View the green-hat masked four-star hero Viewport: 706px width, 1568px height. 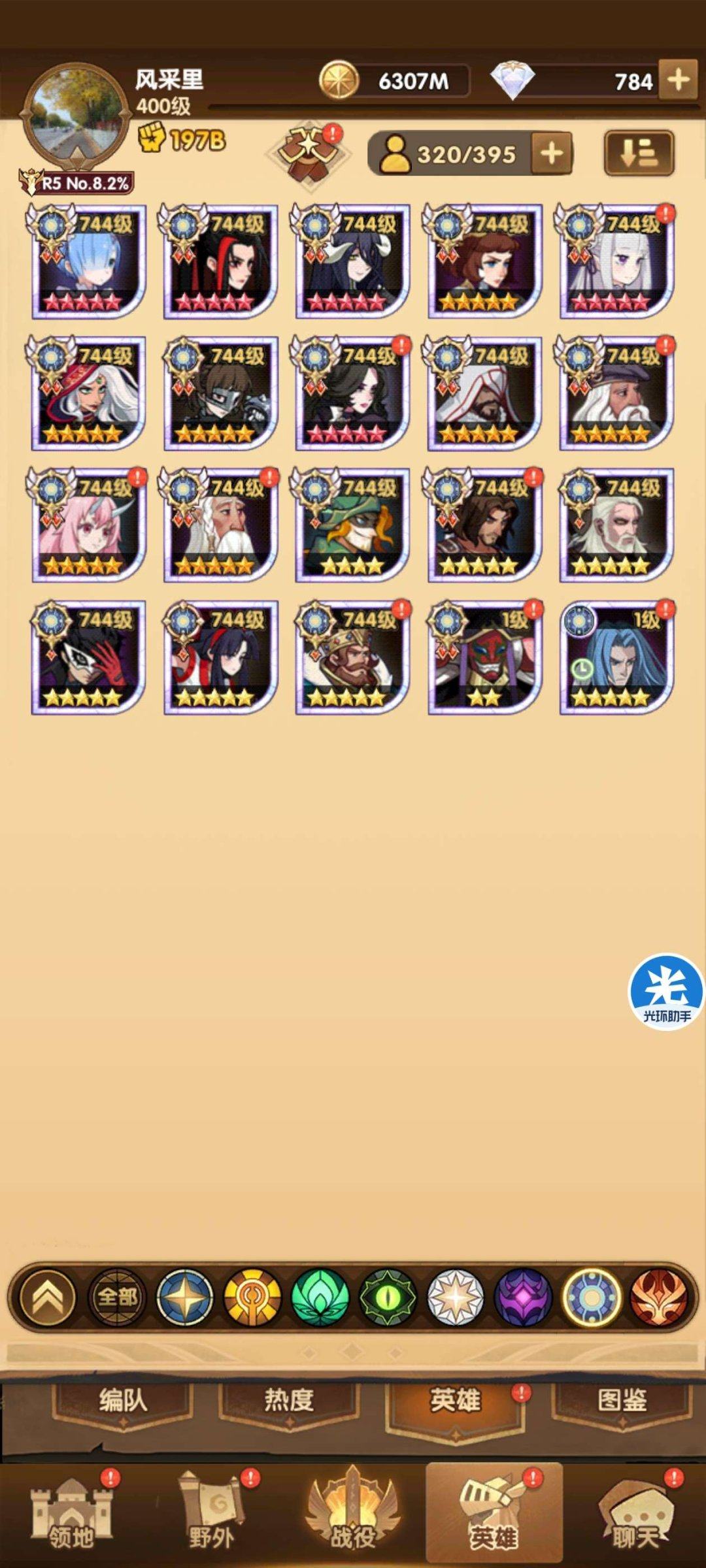click(353, 526)
